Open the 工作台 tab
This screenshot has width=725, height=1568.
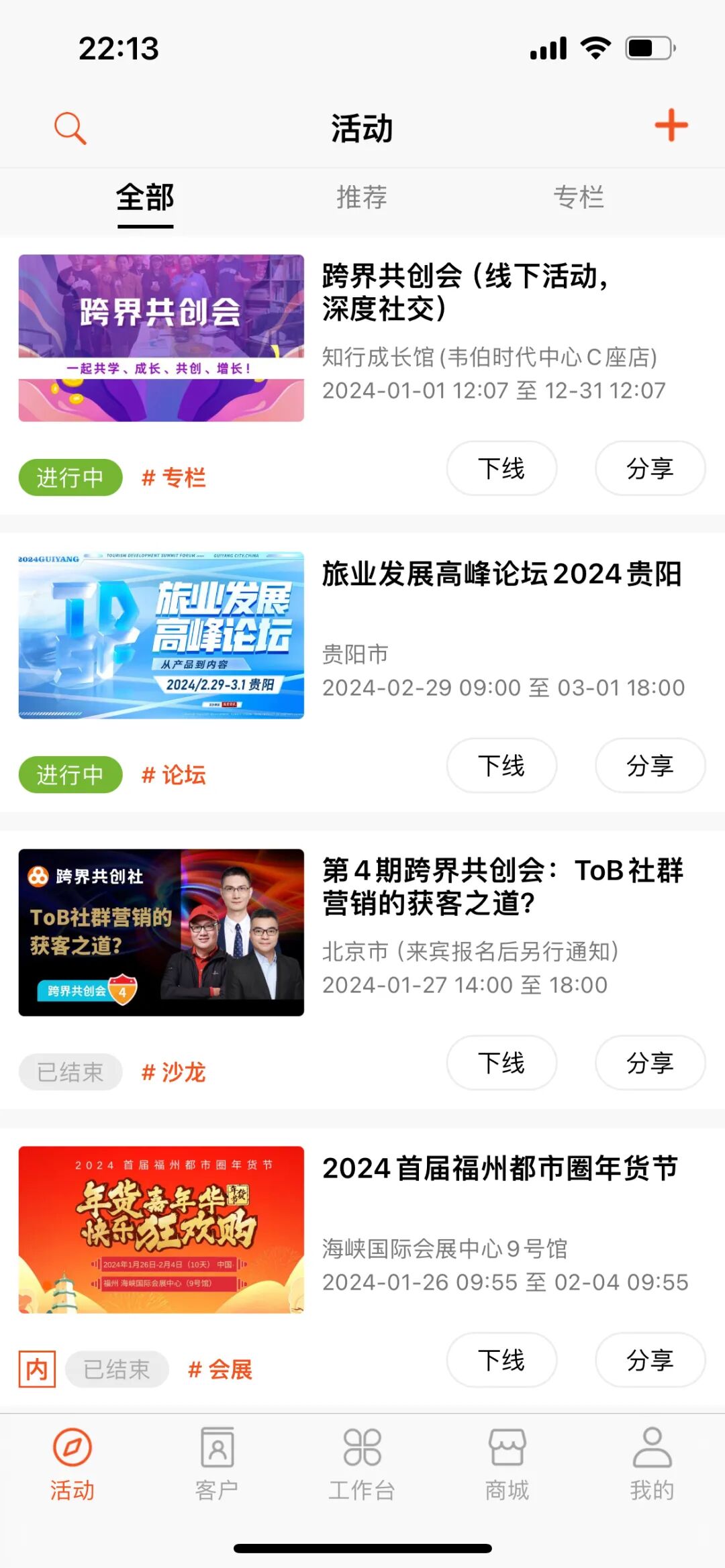(362, 1464)
